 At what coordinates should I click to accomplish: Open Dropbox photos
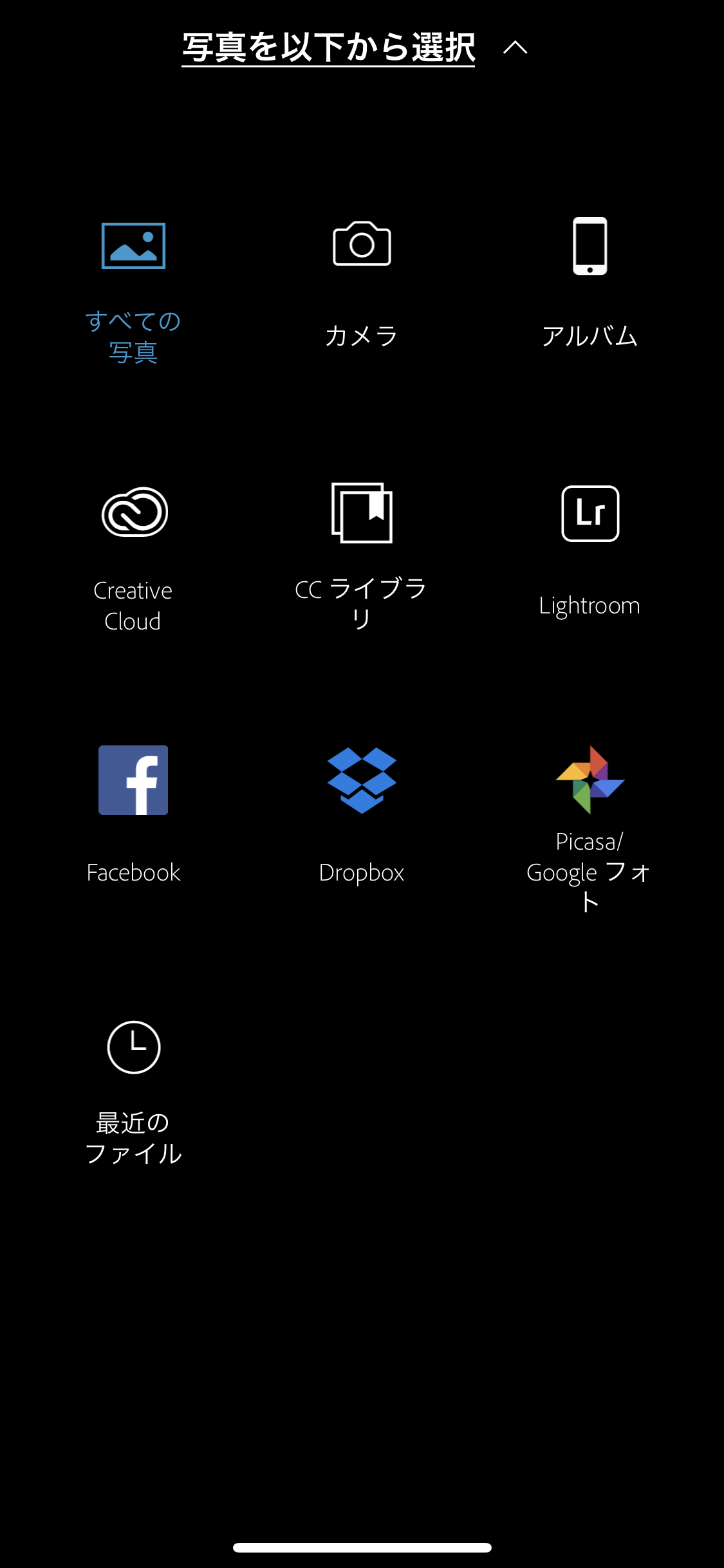coord(362,816)
